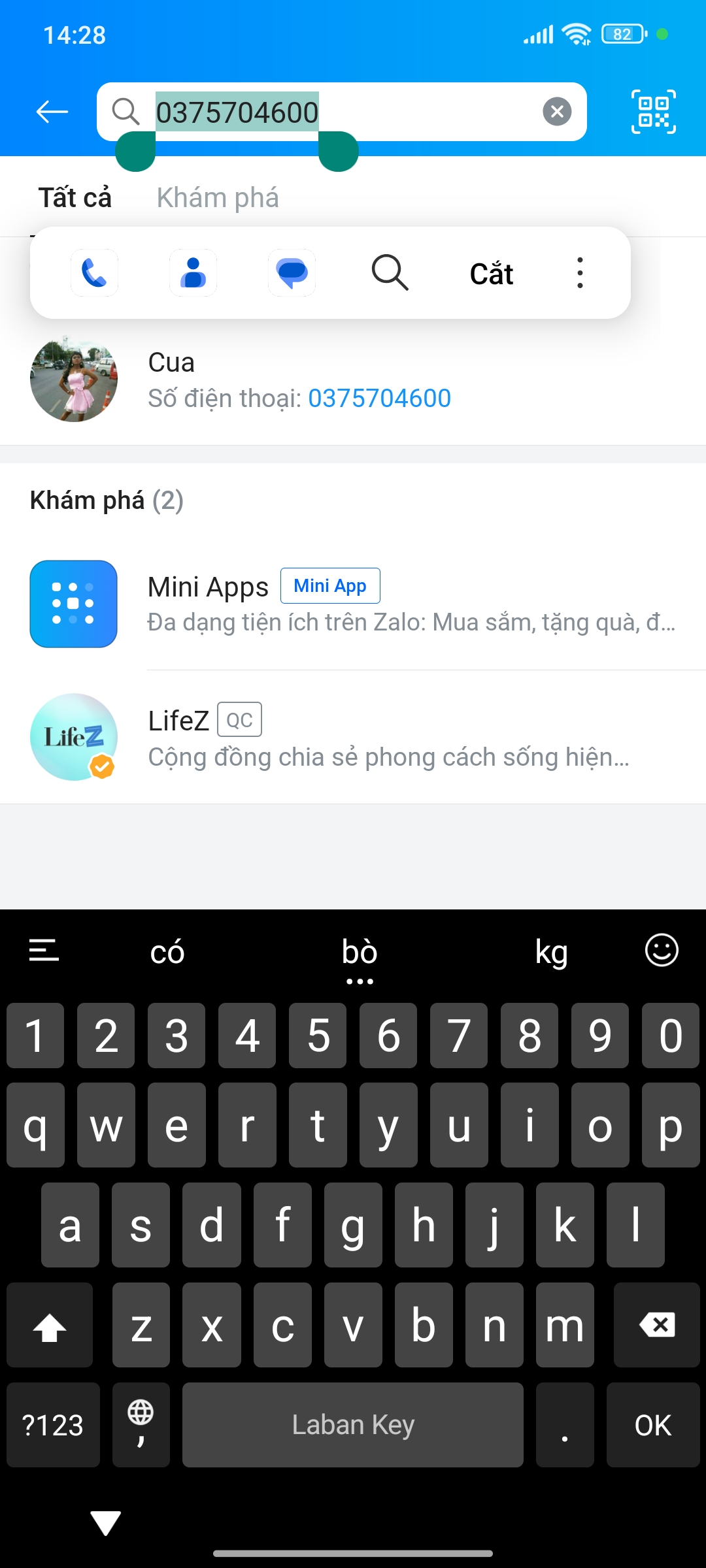Screen dimensions: 706x1568
Task: Open the QR code scanner
Action: (x=653, y=112)
